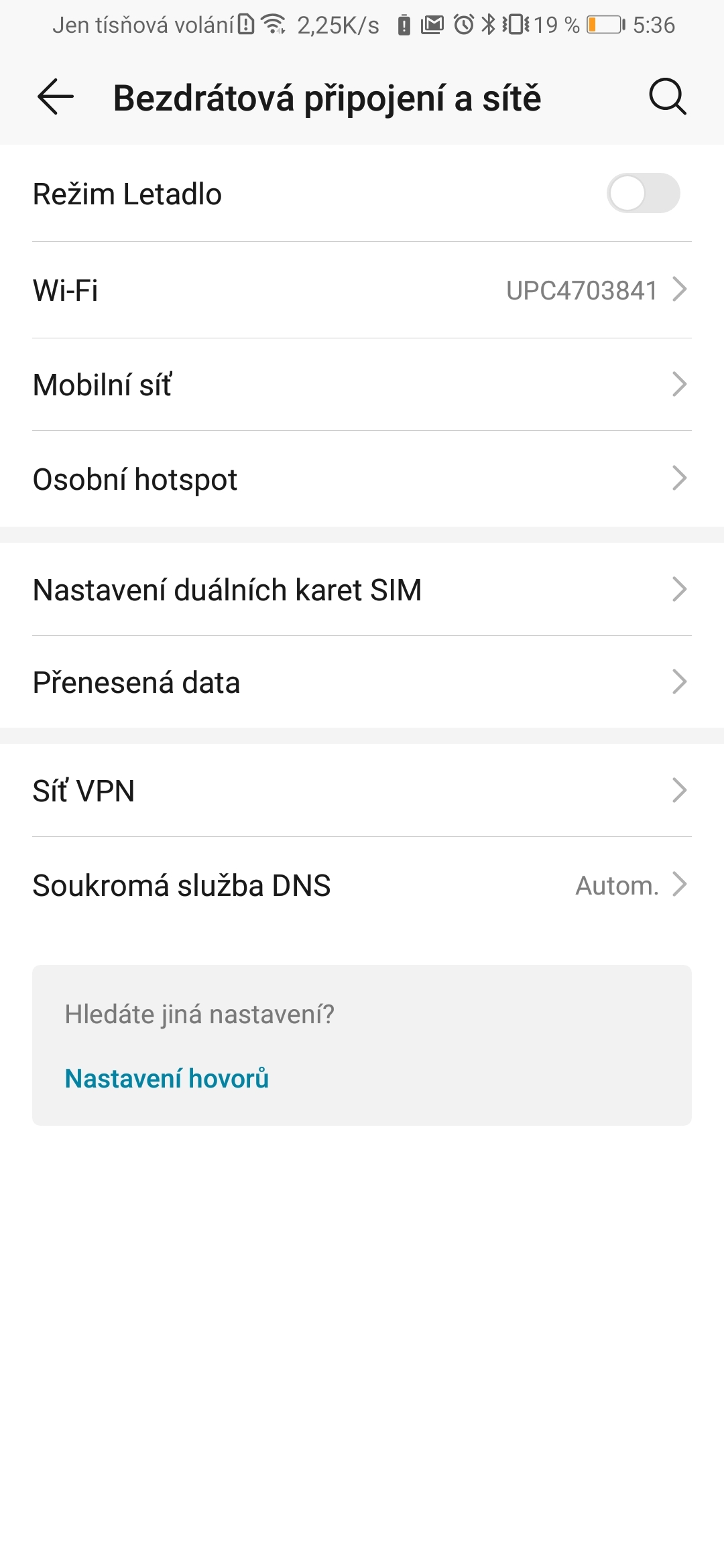Toggle Režim Letadlo switch

643,194
